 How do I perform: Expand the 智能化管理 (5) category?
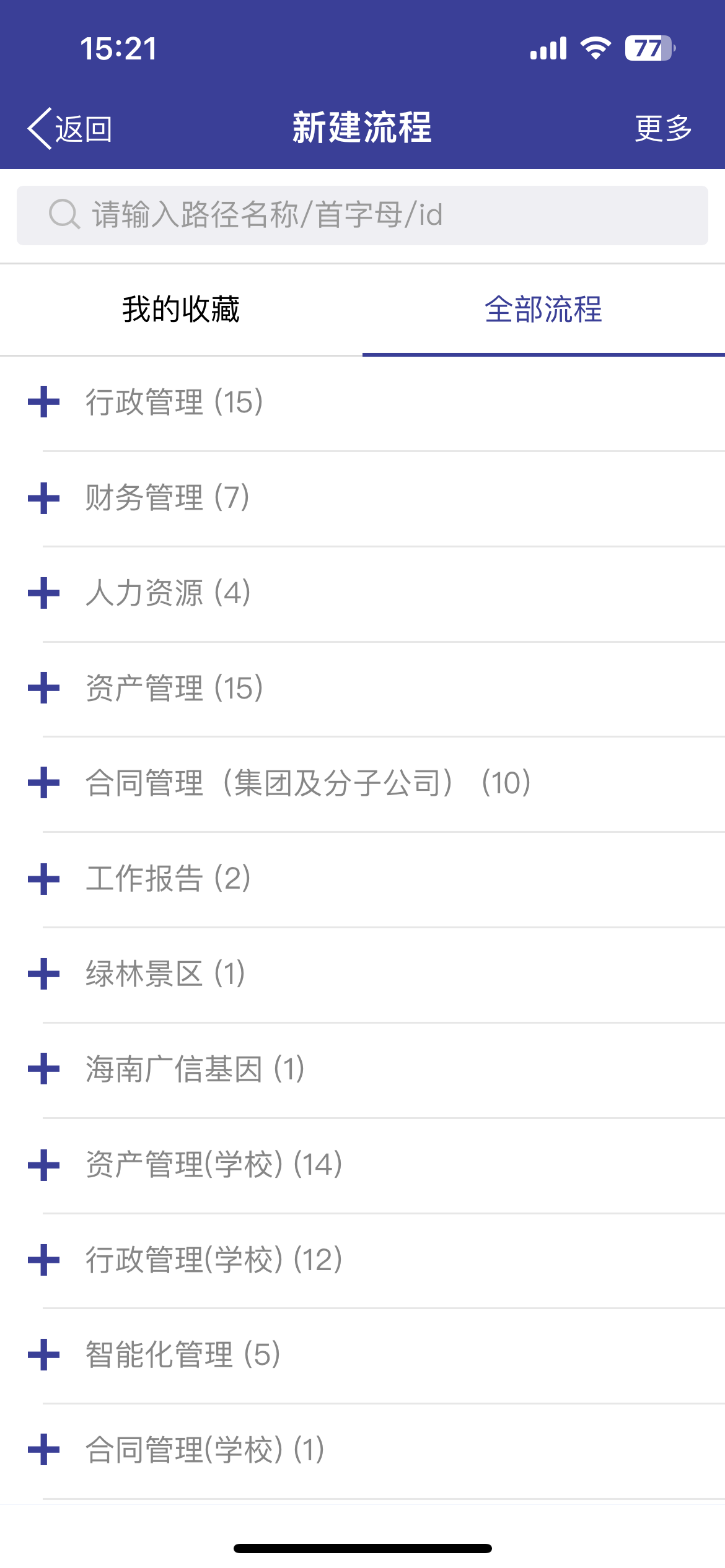362,1356
